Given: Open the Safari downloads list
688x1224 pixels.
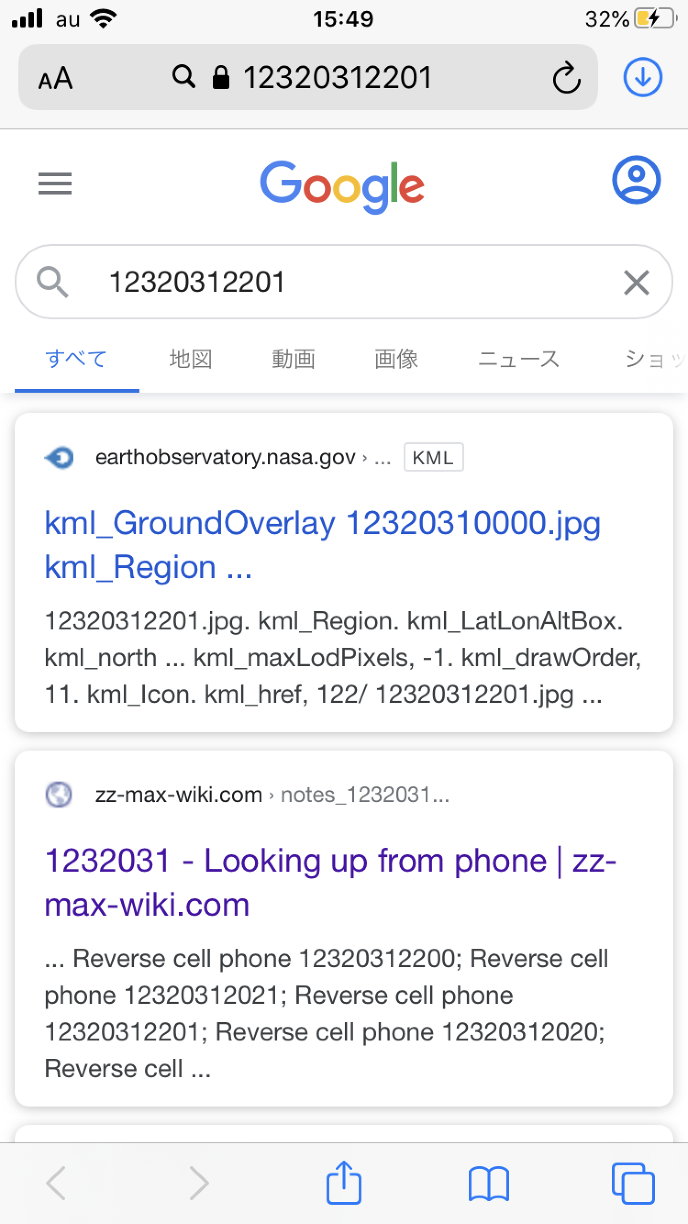Looking at the screenshot, I should click(x=643, y=77).
